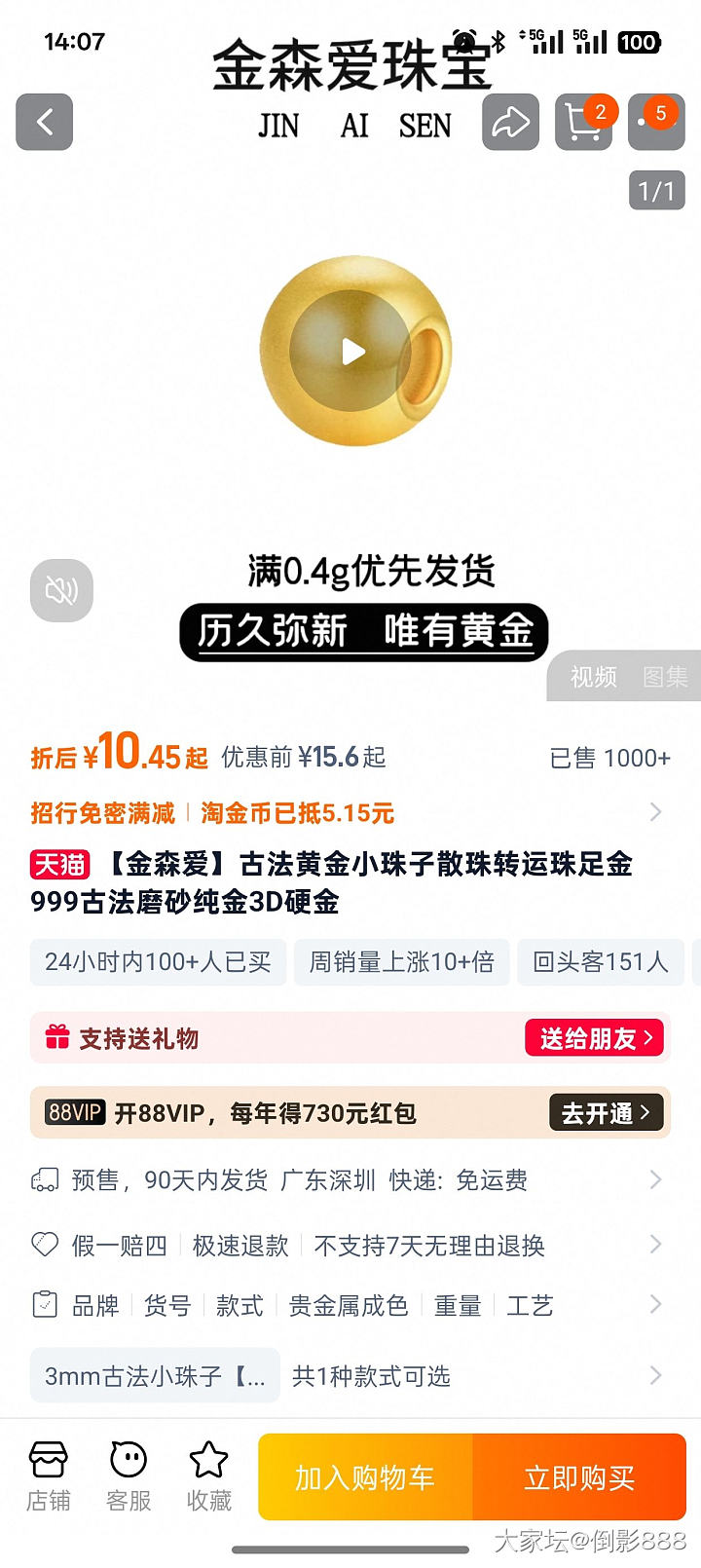The width and height of the screenshot is (701, 1568).
Task: Go back to the previous page
Action: [44, 122]
